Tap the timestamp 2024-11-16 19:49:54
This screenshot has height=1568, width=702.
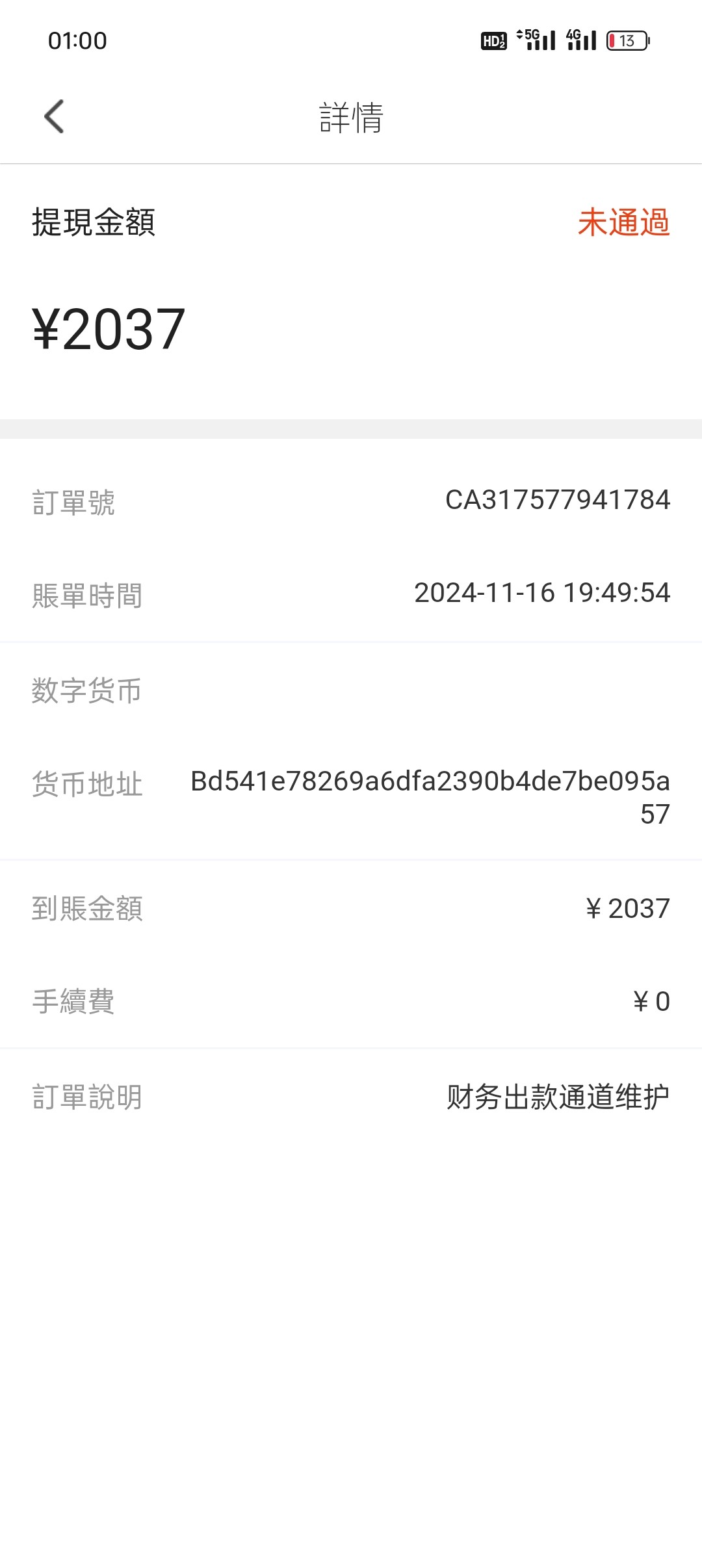542,593
